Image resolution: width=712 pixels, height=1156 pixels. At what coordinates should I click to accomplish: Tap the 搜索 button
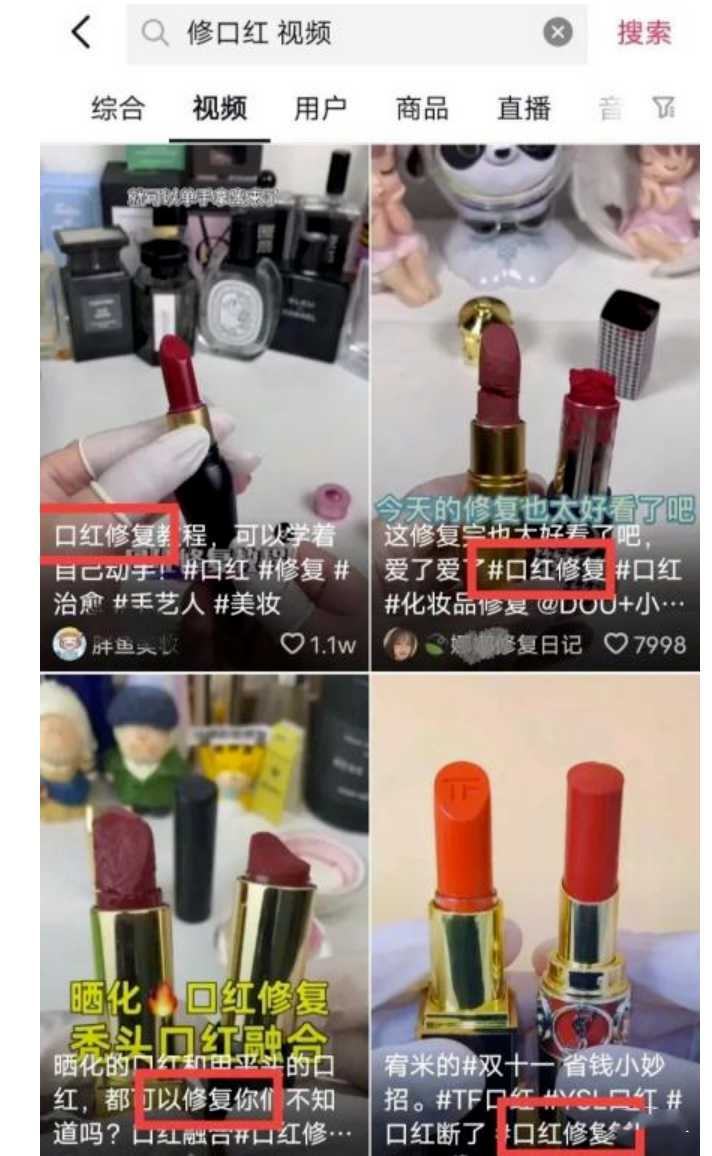point(644,33)
